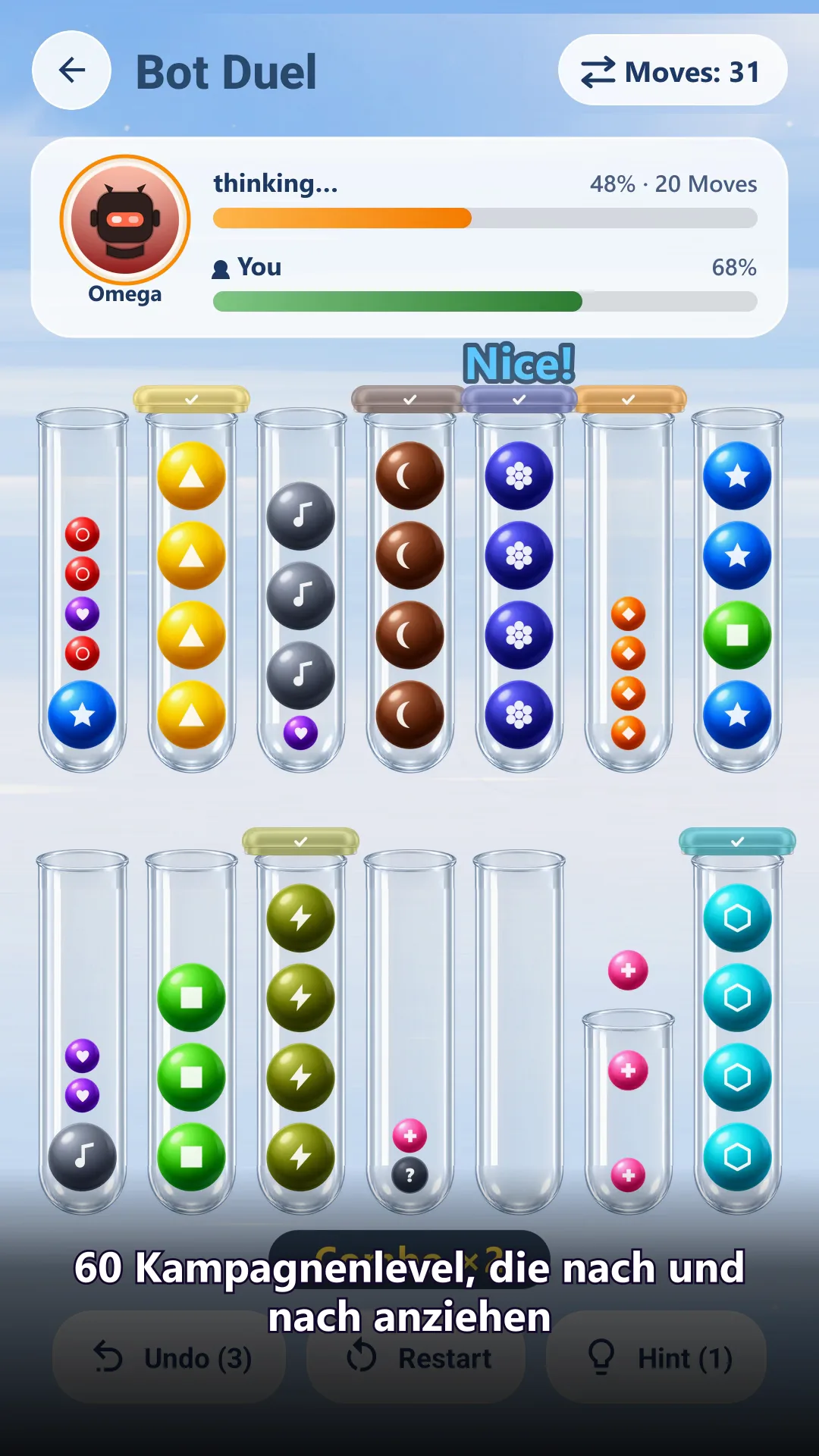
Task: Select the short tube with pink plus balls
Action: coord(629,1112)
